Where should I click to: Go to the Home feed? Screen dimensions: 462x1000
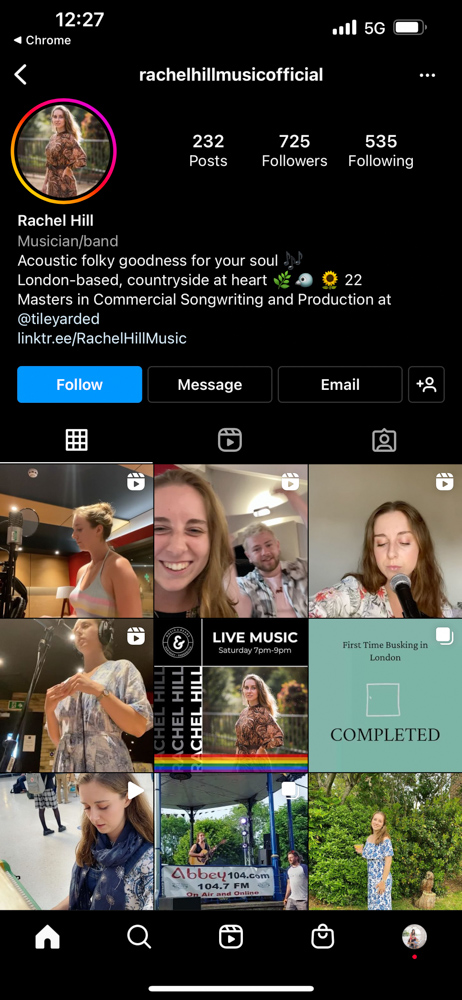click(47, 937)
